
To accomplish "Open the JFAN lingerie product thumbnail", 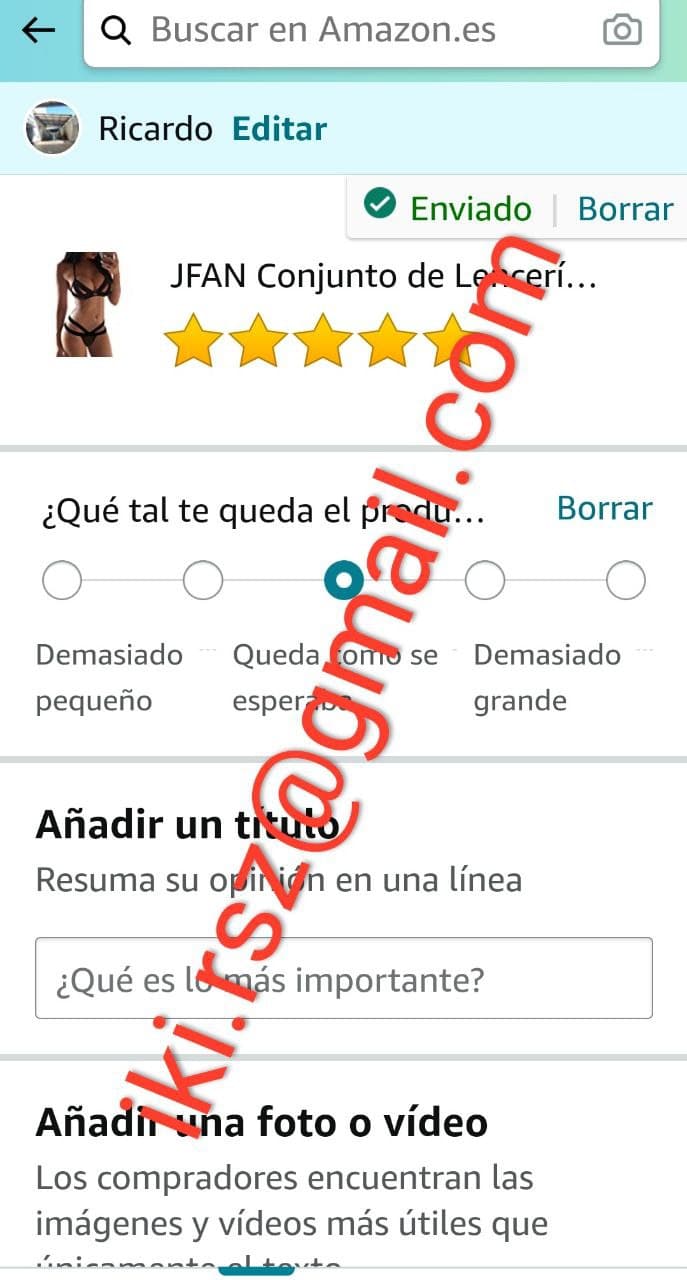I will point(87,304).
